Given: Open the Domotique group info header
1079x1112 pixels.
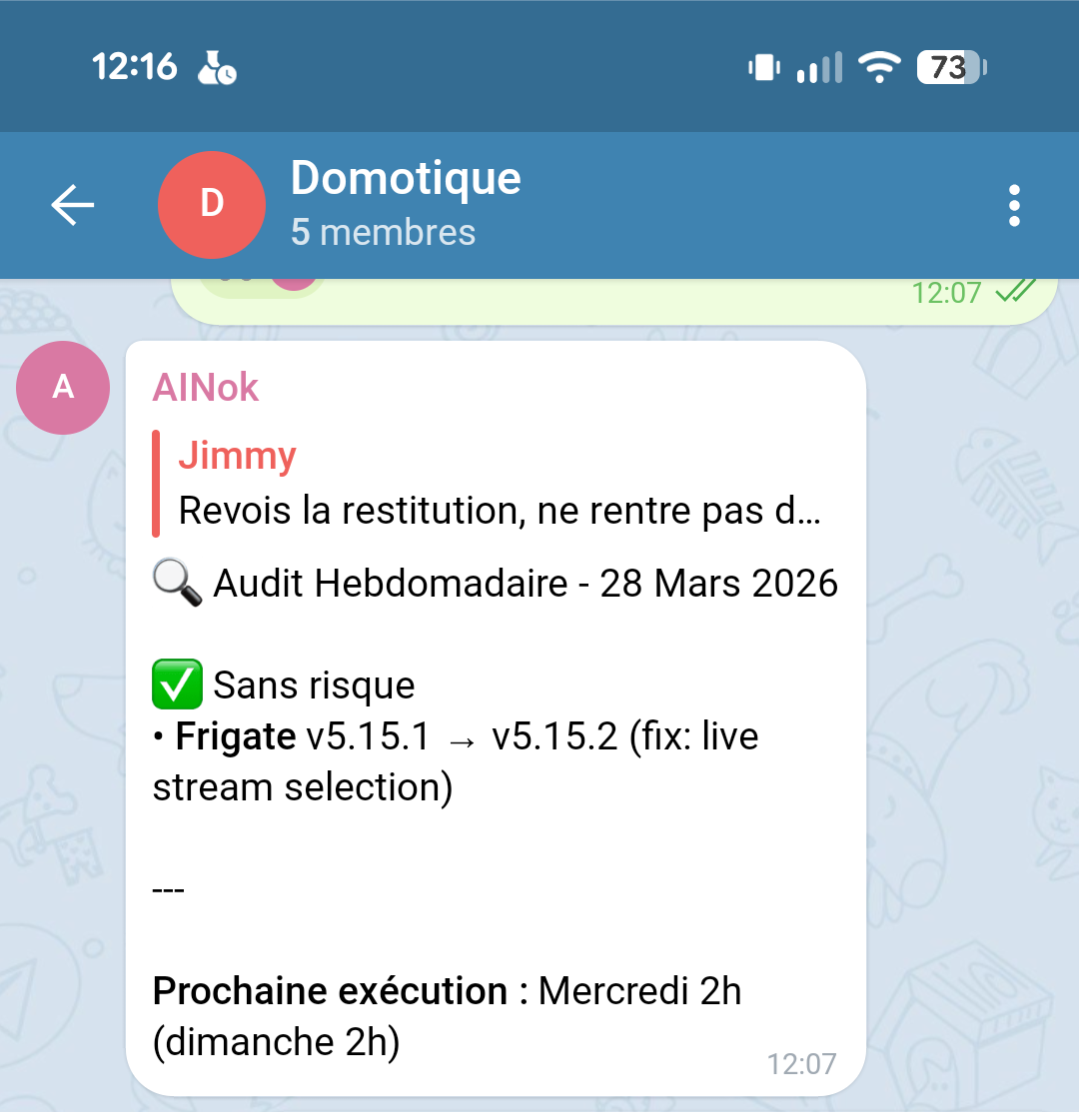Looking at the screenshot, I should click(405, 204).
